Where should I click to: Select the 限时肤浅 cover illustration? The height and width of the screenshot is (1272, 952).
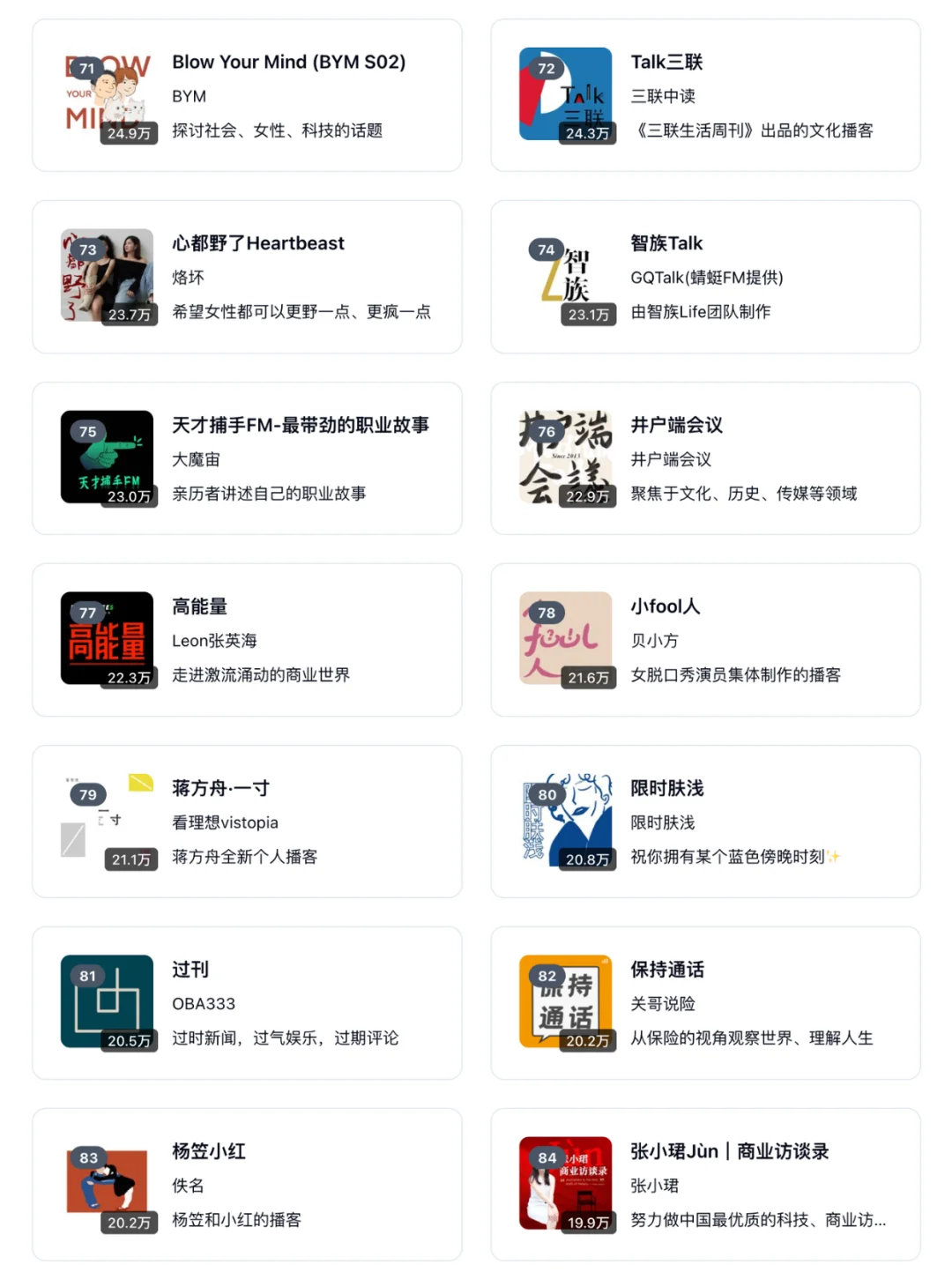pyautogui.click(x=565, y=820)
